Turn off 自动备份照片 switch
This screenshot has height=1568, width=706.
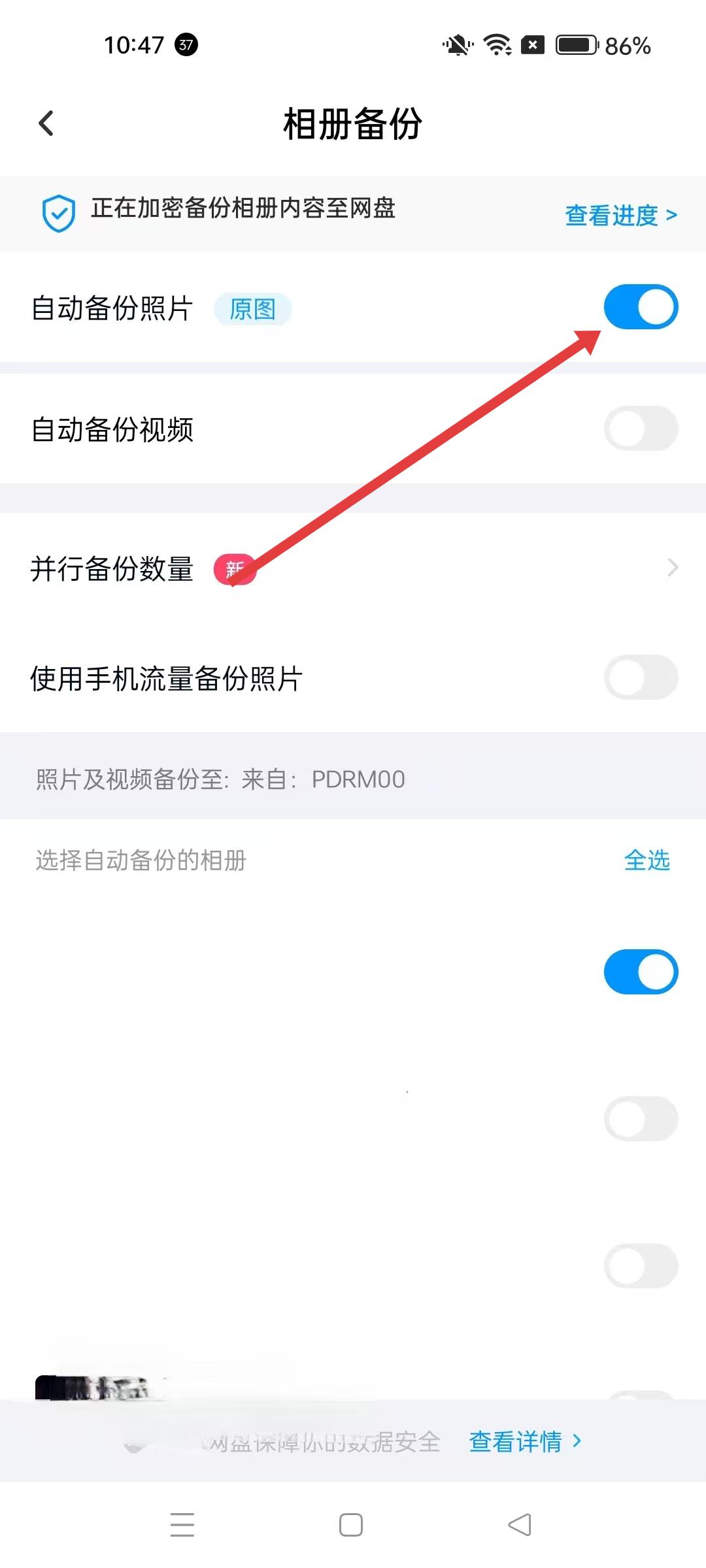point(640,307)
